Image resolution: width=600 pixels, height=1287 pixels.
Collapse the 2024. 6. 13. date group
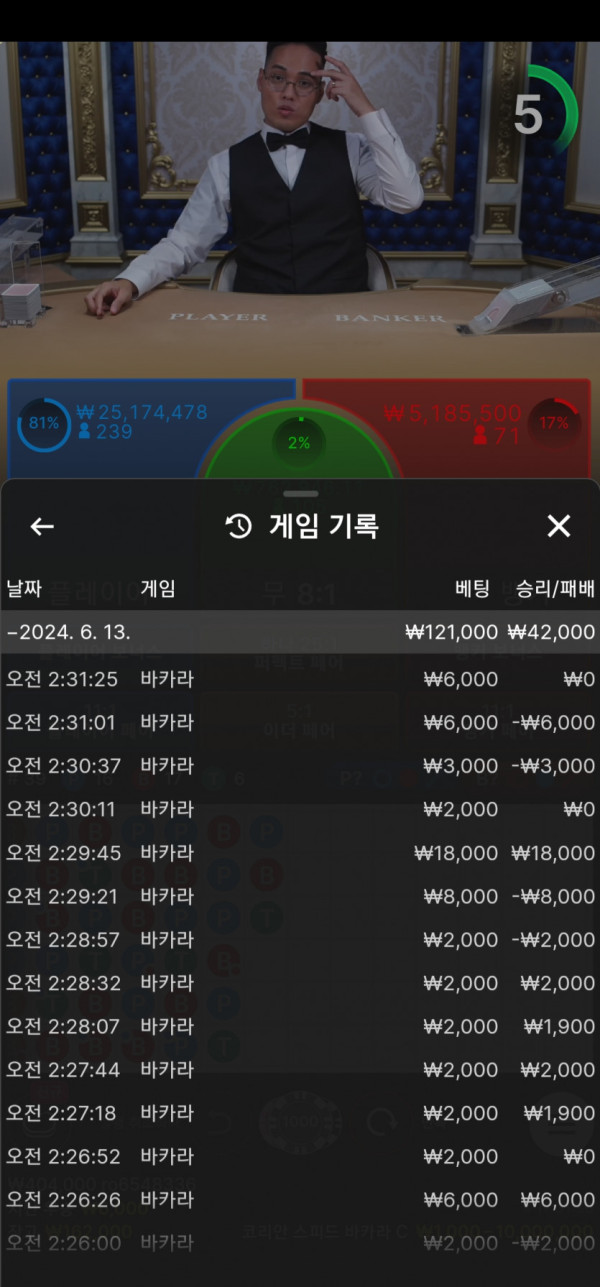point(300,632)
